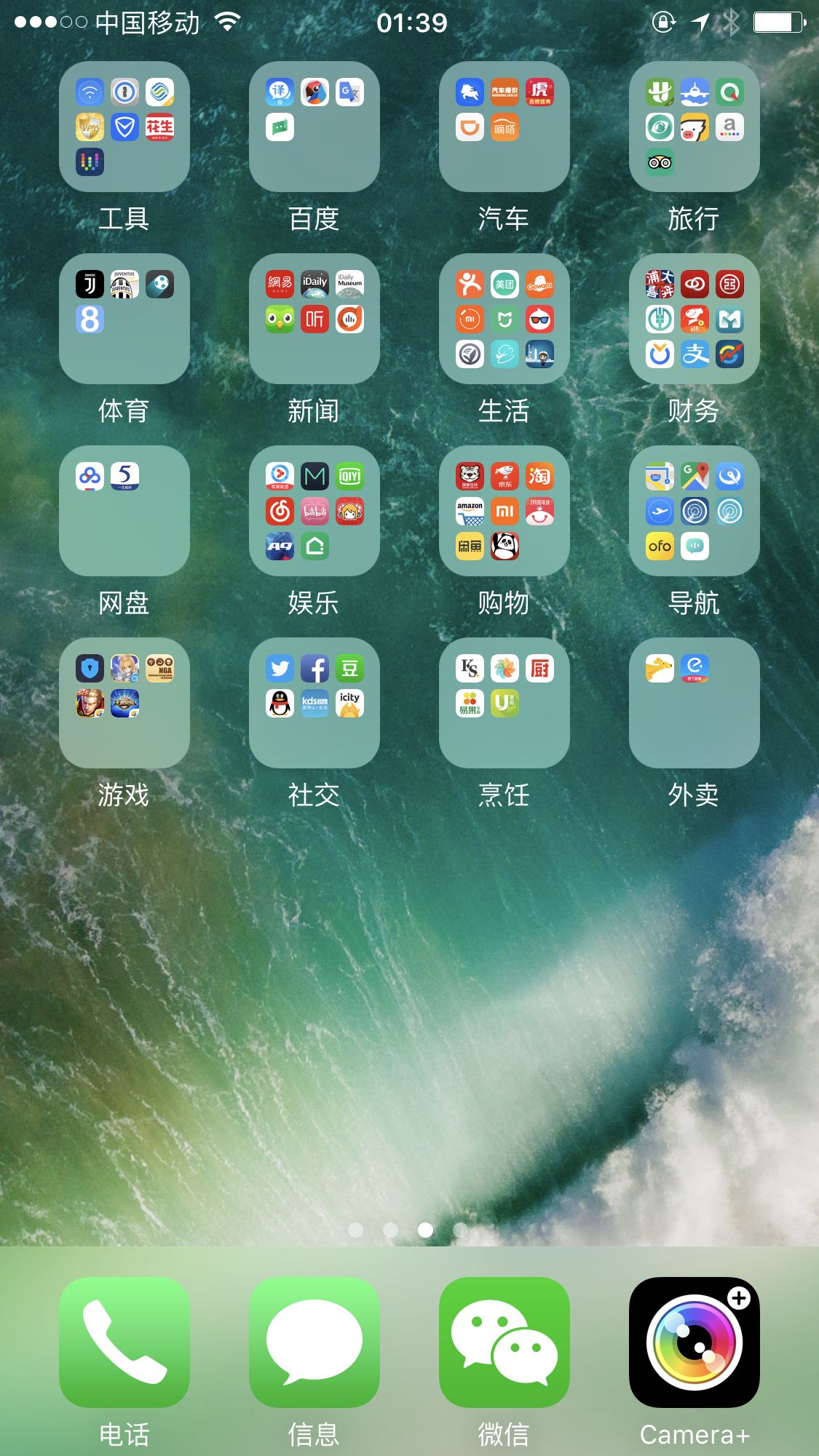Open the 百度 folder
Screen dimensions: 819x1456
point(314,127)
